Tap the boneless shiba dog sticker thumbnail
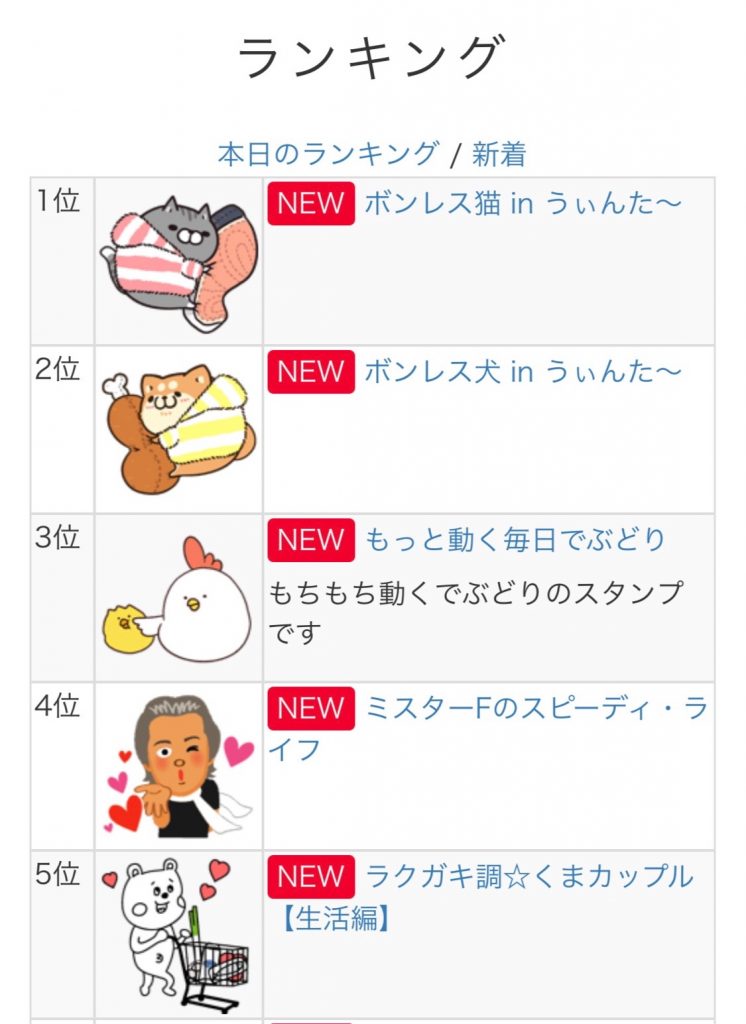Image resolution: width=746 pixels, height=1024 pixels. coord(179,430)
